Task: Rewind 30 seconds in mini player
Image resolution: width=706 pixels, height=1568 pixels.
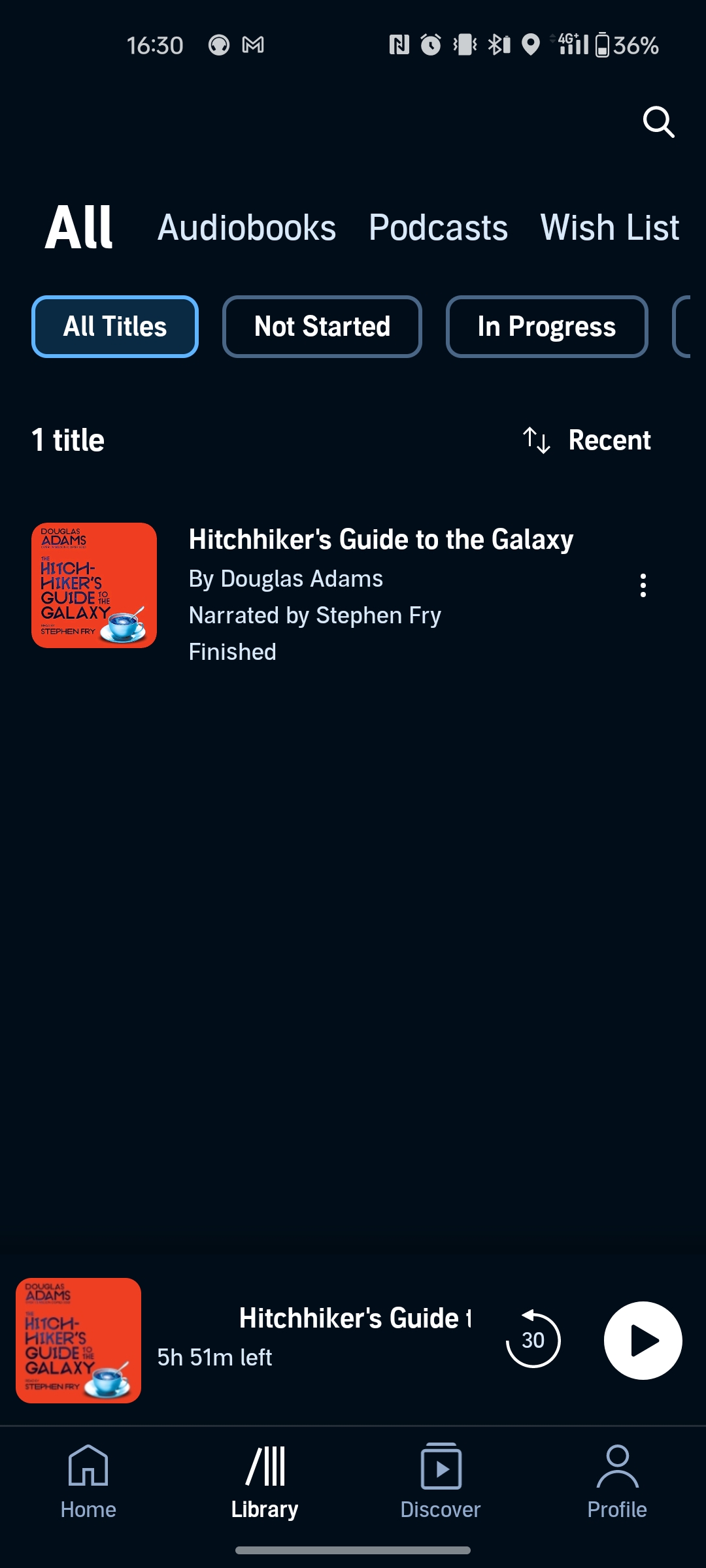Action: click(533, 1341)
